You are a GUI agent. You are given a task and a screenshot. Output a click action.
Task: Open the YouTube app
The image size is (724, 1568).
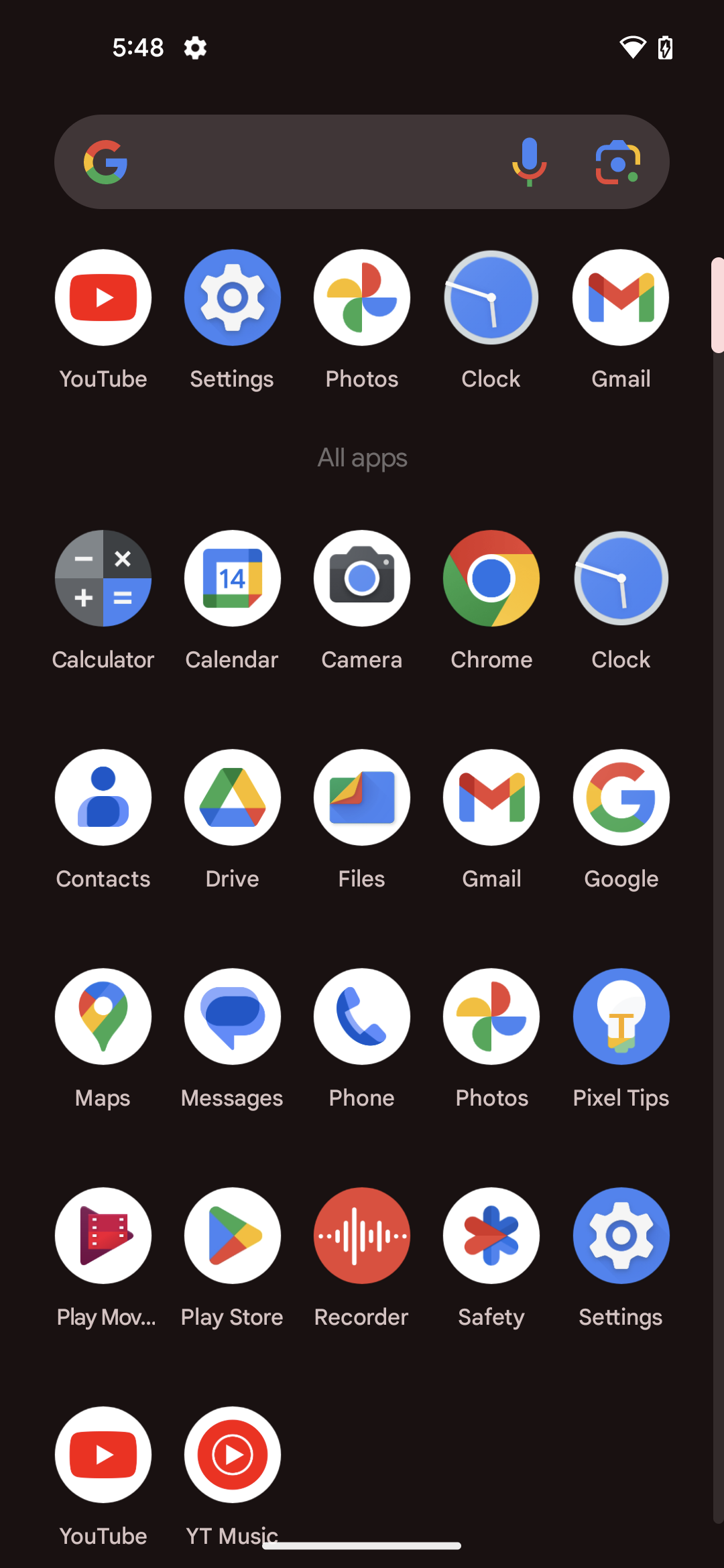pyautogui.click(x=103, y=298)
